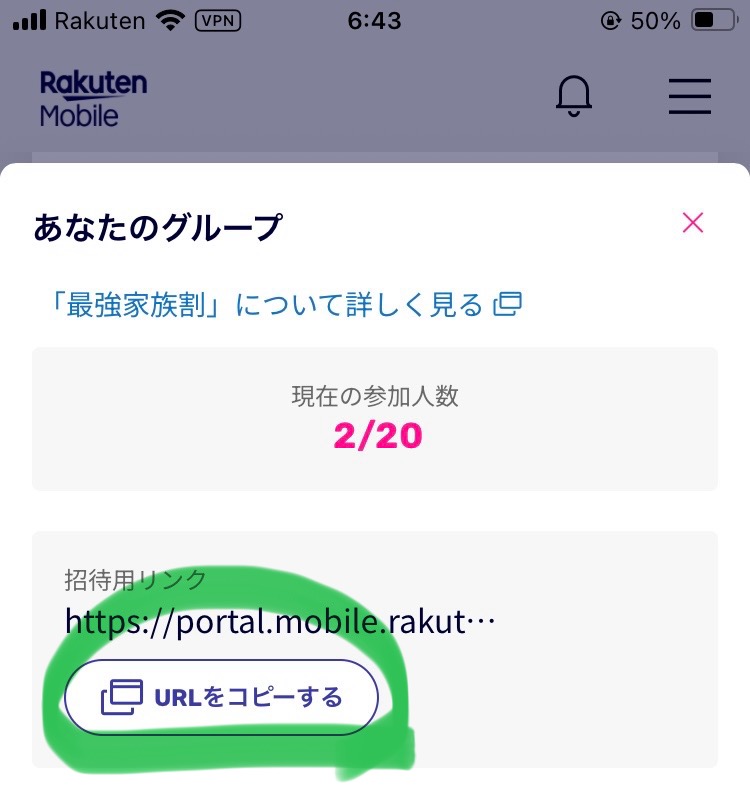Image resolution: width=750 pixels, height=791 pixels.
Task: Select the 招待用リンク field label
Action: 135,578
